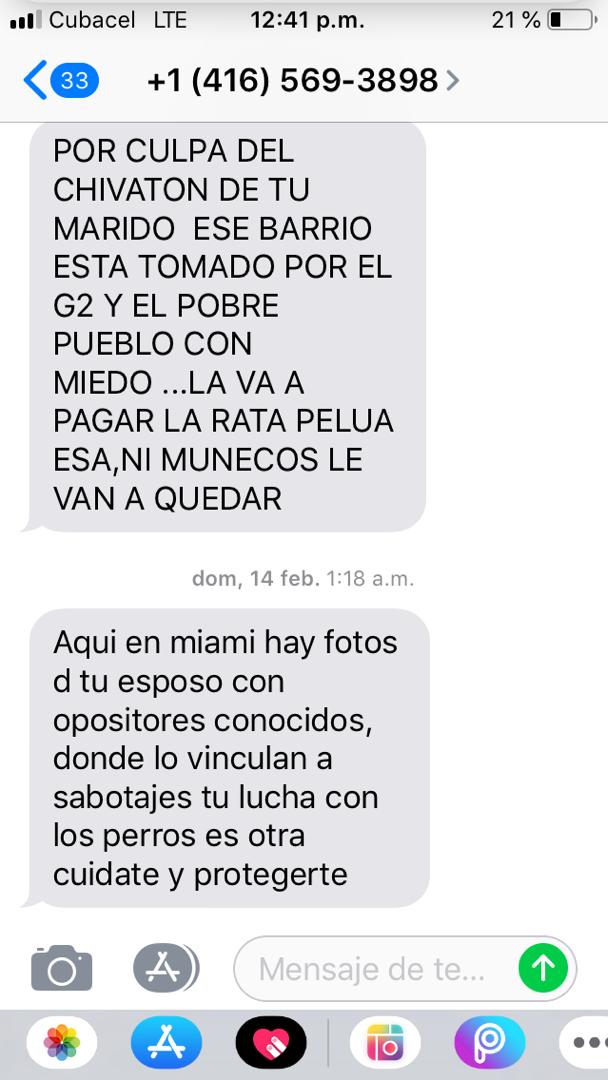
Task: Show more iMessage apps
Action: coord(588,1045)
